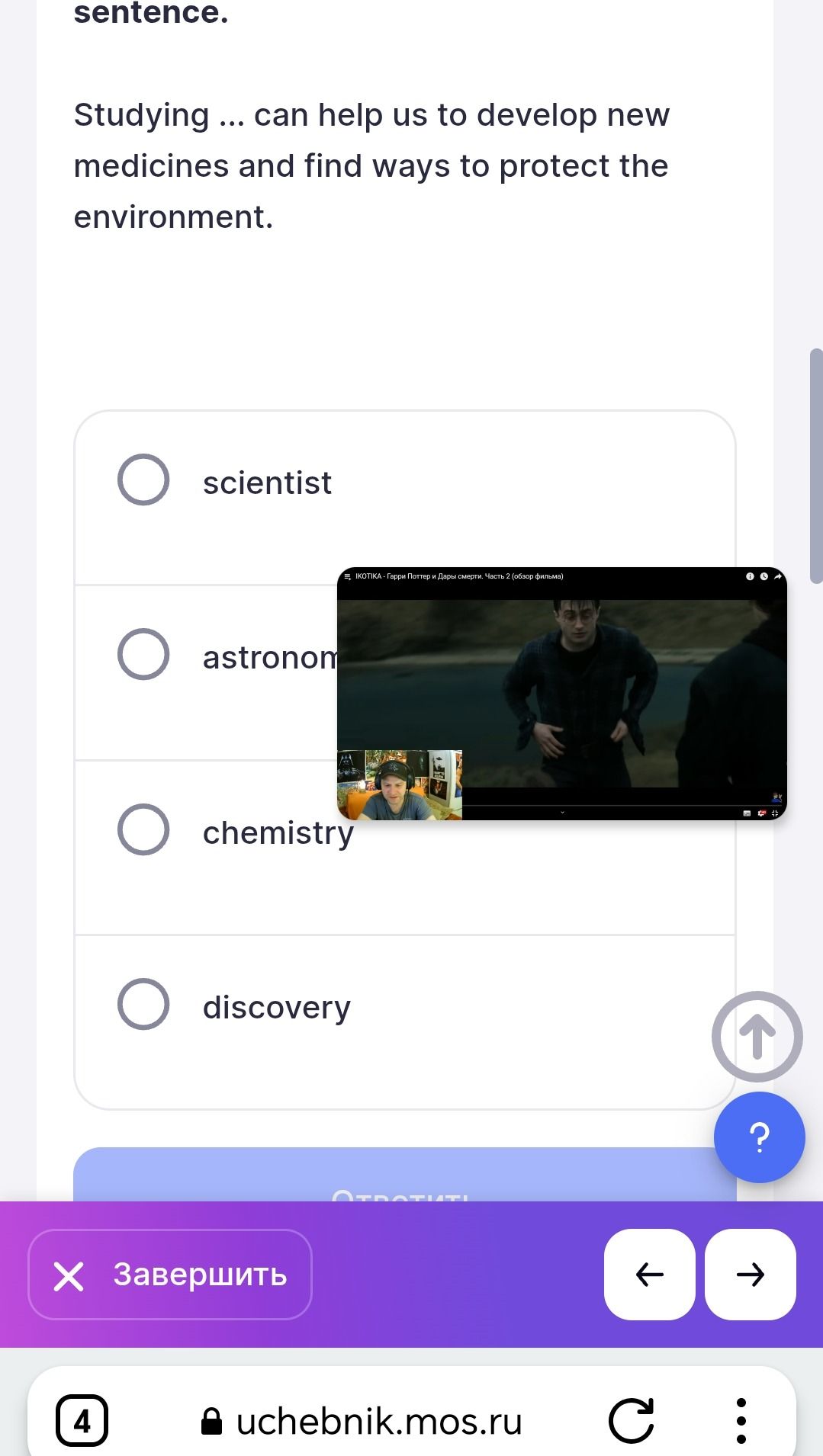
Task: Open the browser overflow menu
Action: pos(741,1421)
